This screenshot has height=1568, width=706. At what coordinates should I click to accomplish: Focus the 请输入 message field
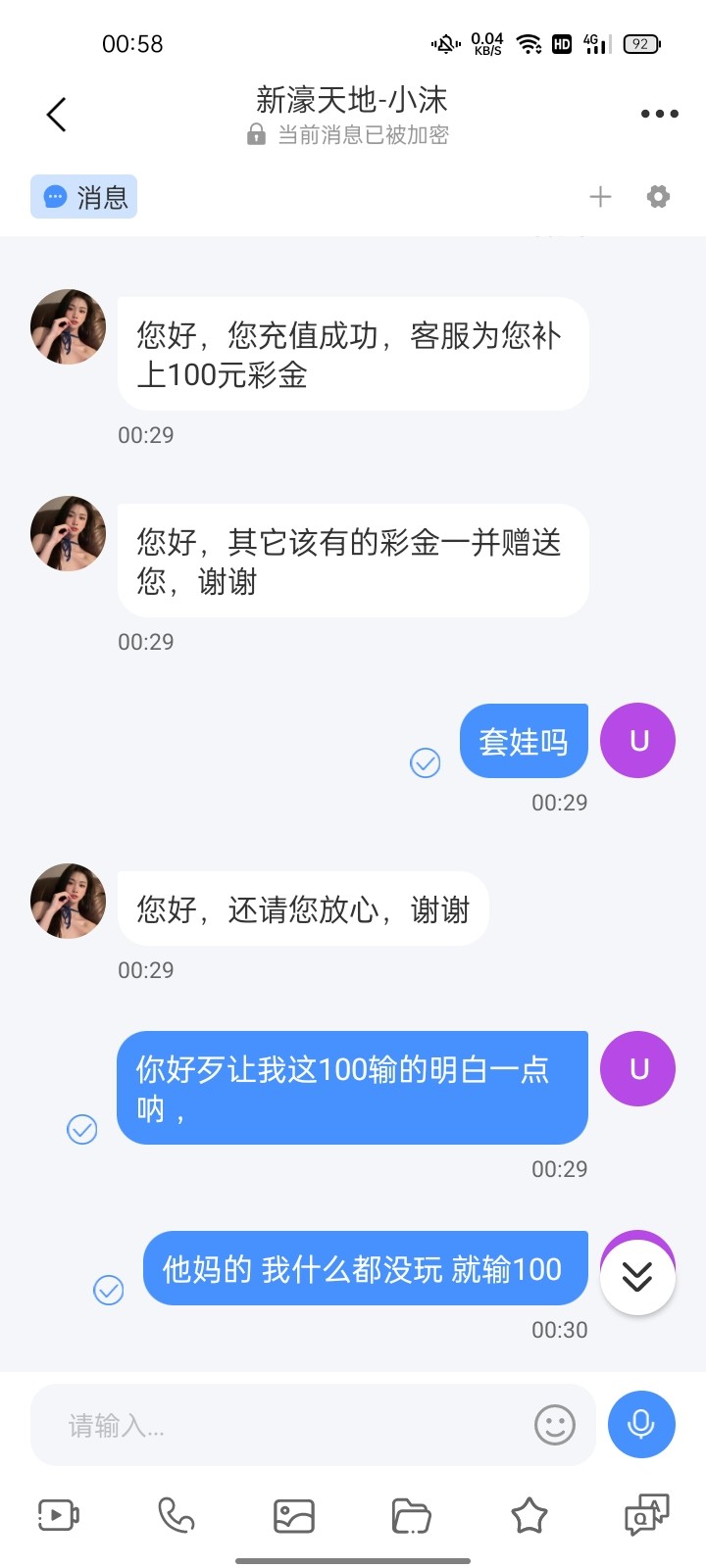click(x=284, y=1425)
